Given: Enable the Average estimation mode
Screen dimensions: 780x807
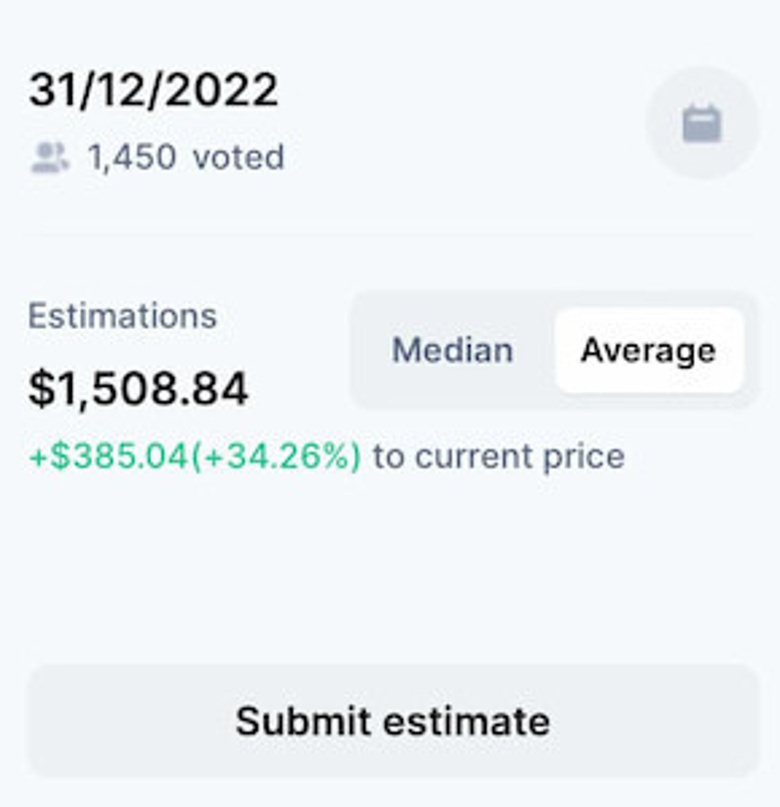Looking at the screenshot, I should click(648, 350).
